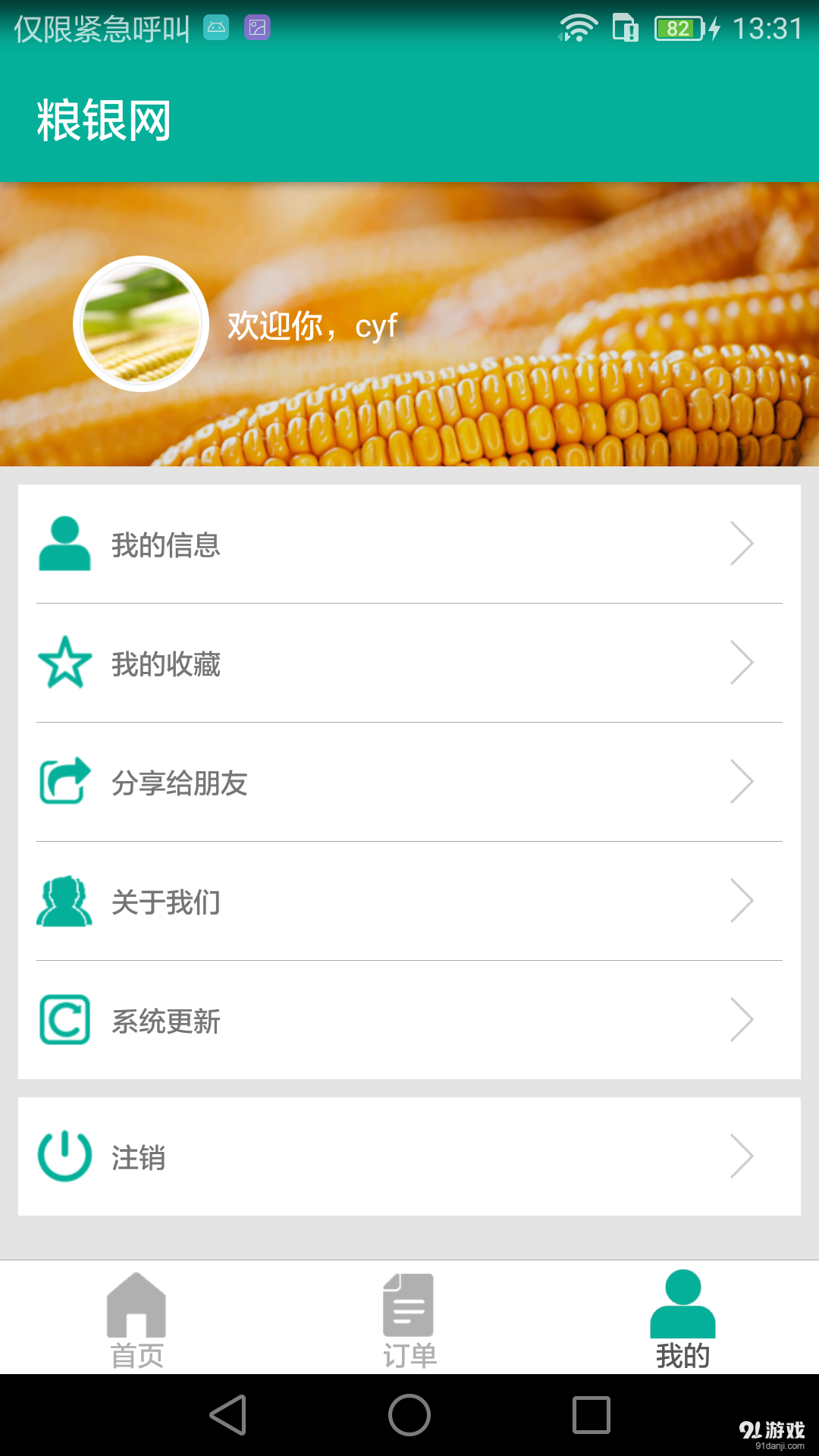Screen dimensions: 819x1456
Task: Click the greeting text 欢迎你，cyf
Action: tap(309, 326)
